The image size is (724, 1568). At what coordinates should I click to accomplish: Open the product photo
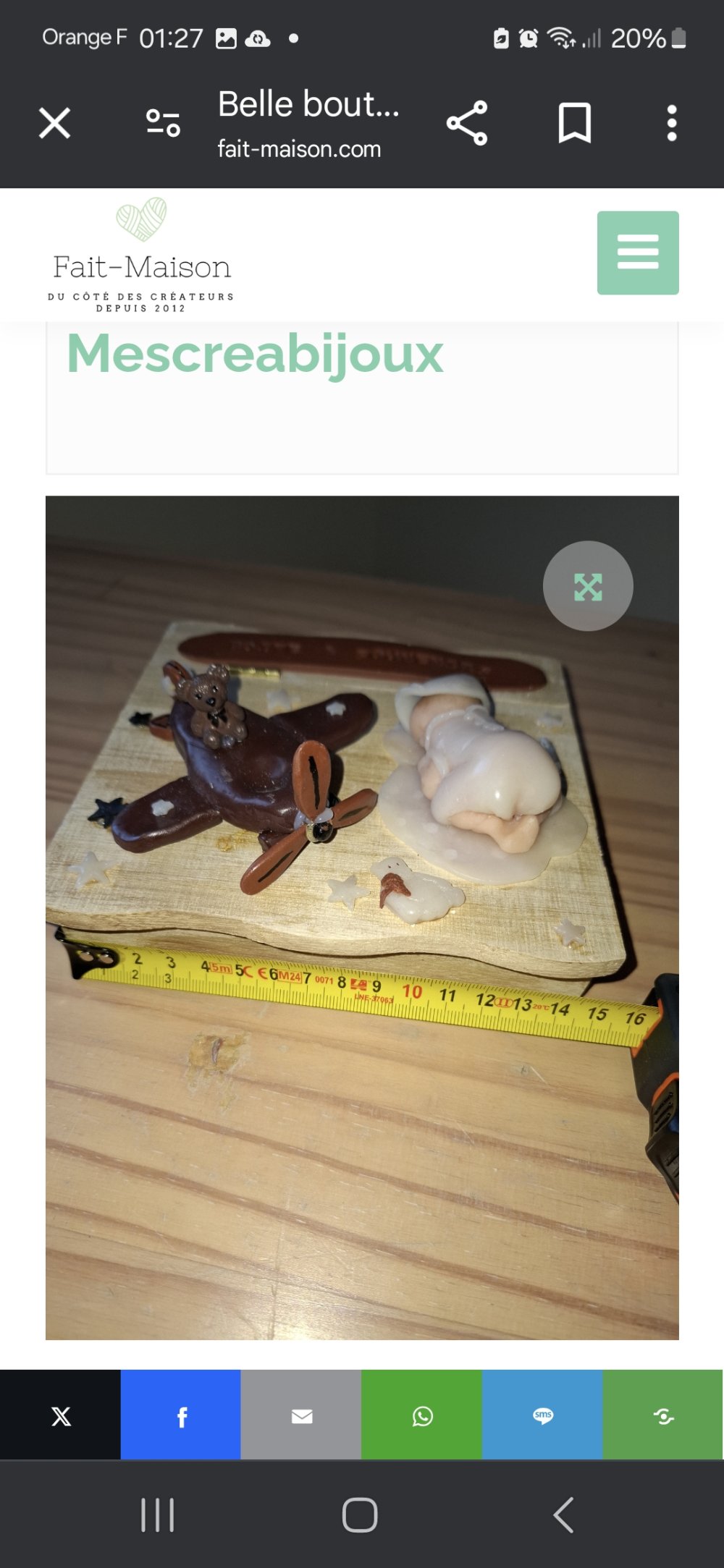[x=362, y=918]
